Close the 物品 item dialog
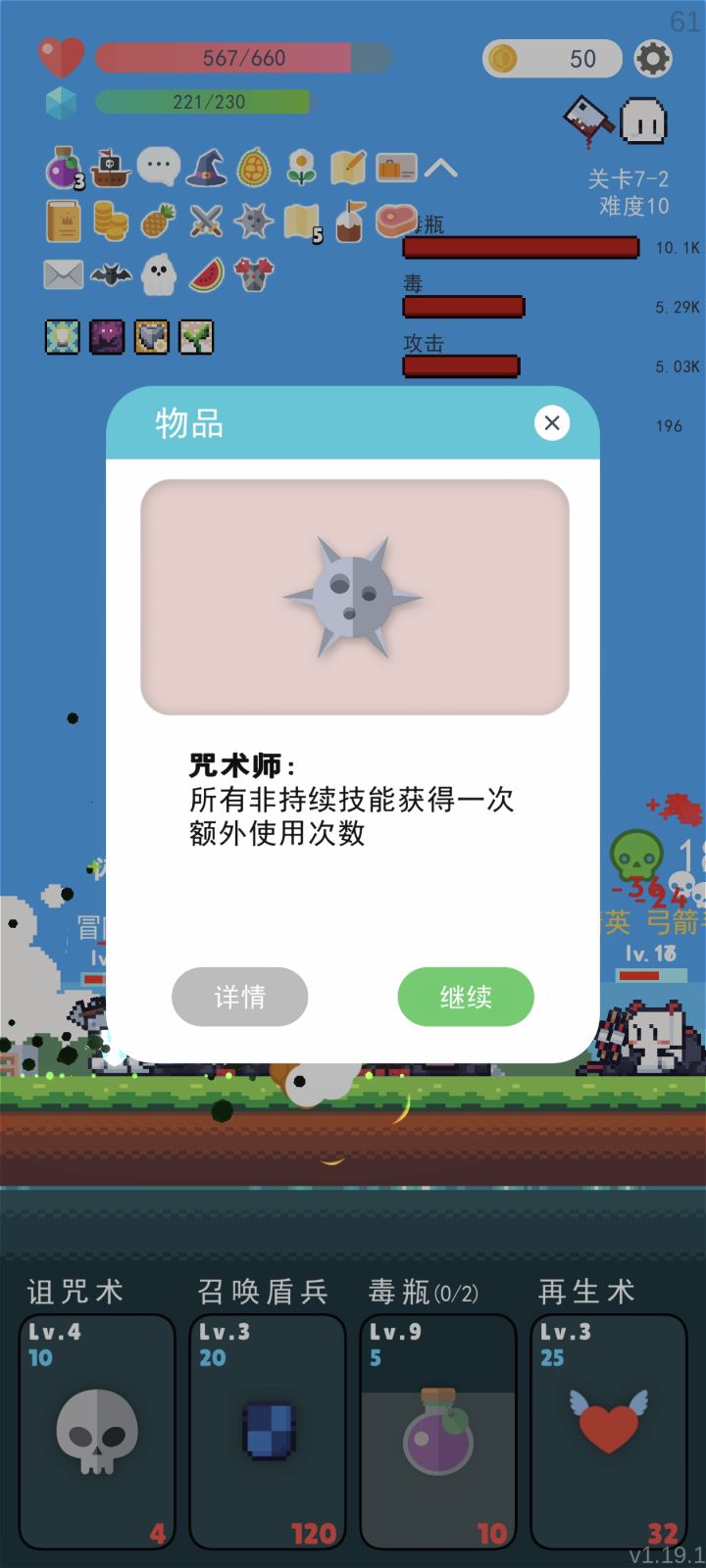 552,422
